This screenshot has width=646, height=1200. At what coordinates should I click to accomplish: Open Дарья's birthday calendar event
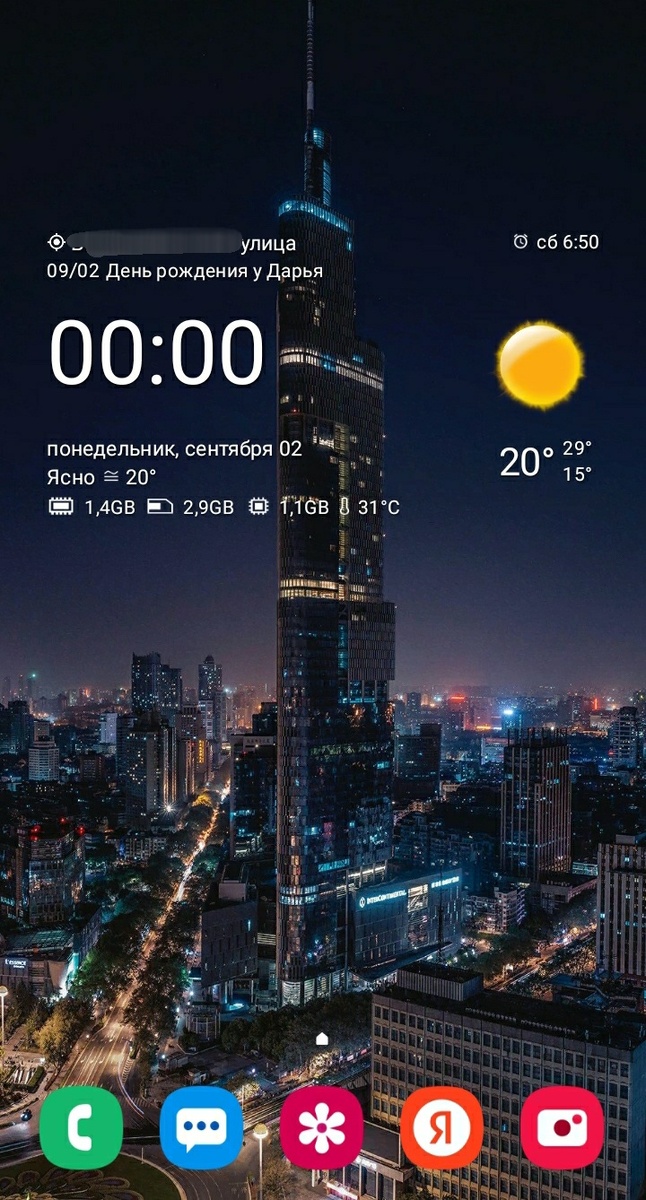185,271
